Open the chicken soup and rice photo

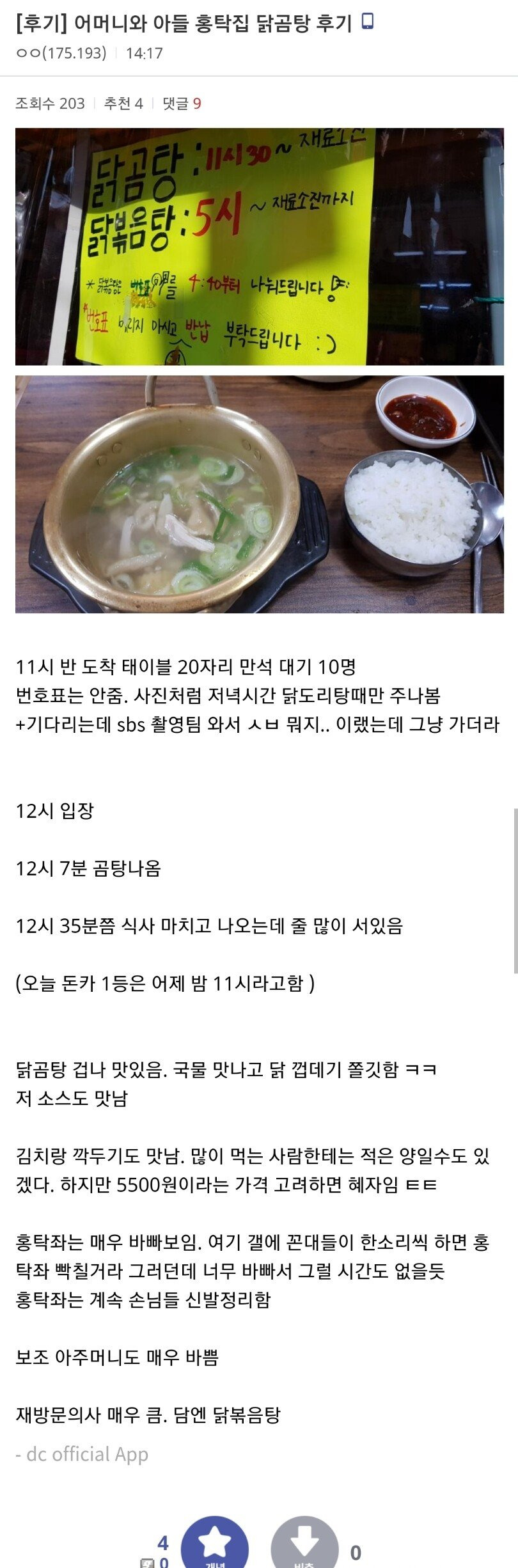tap(259, 494)
